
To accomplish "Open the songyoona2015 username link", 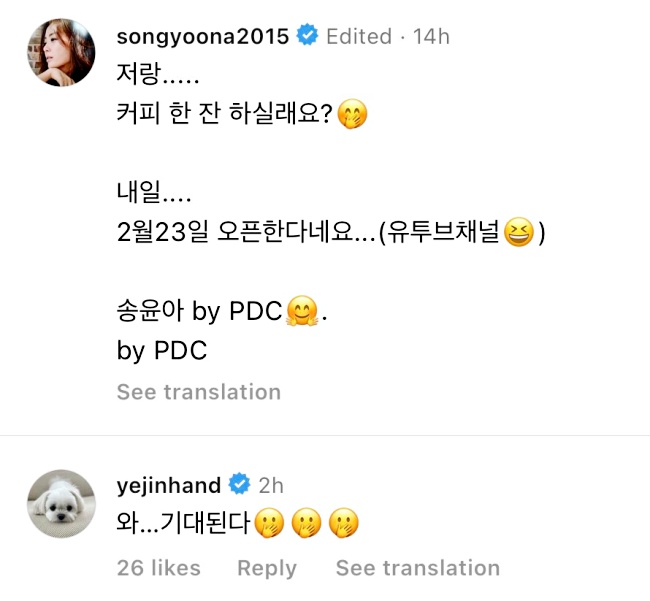I will (x=202, y=36).
